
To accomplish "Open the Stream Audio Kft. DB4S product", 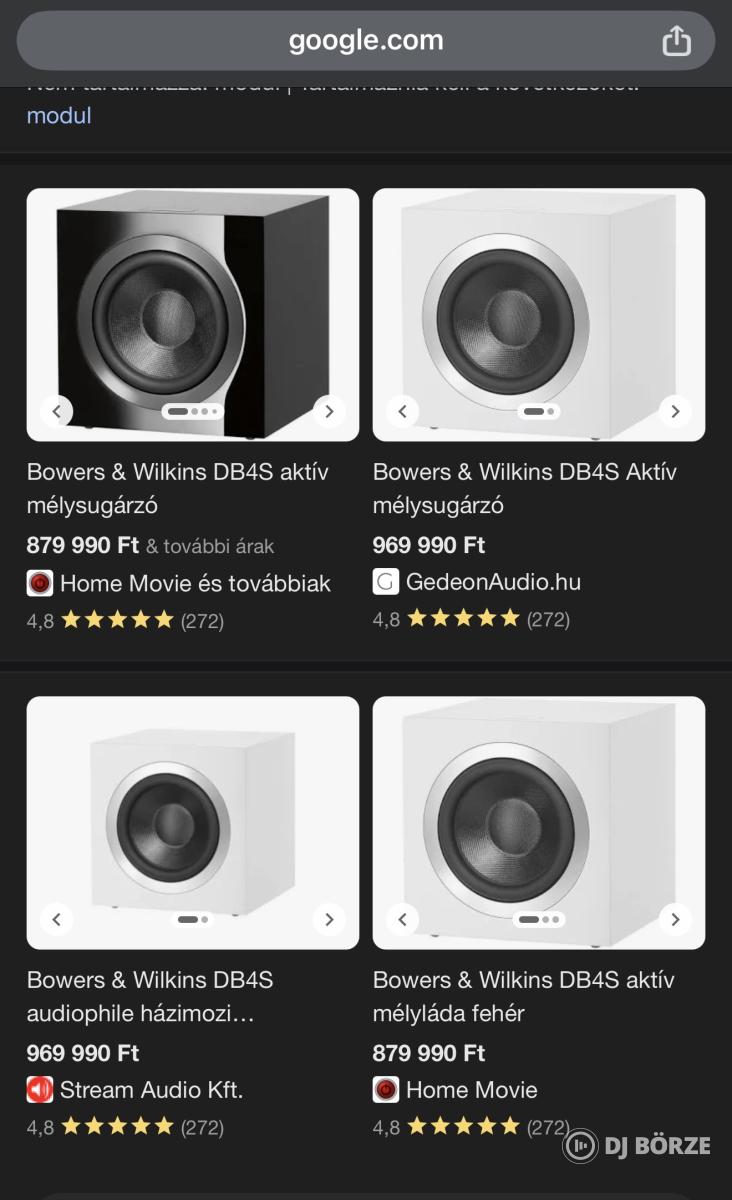I will point(150,996).
